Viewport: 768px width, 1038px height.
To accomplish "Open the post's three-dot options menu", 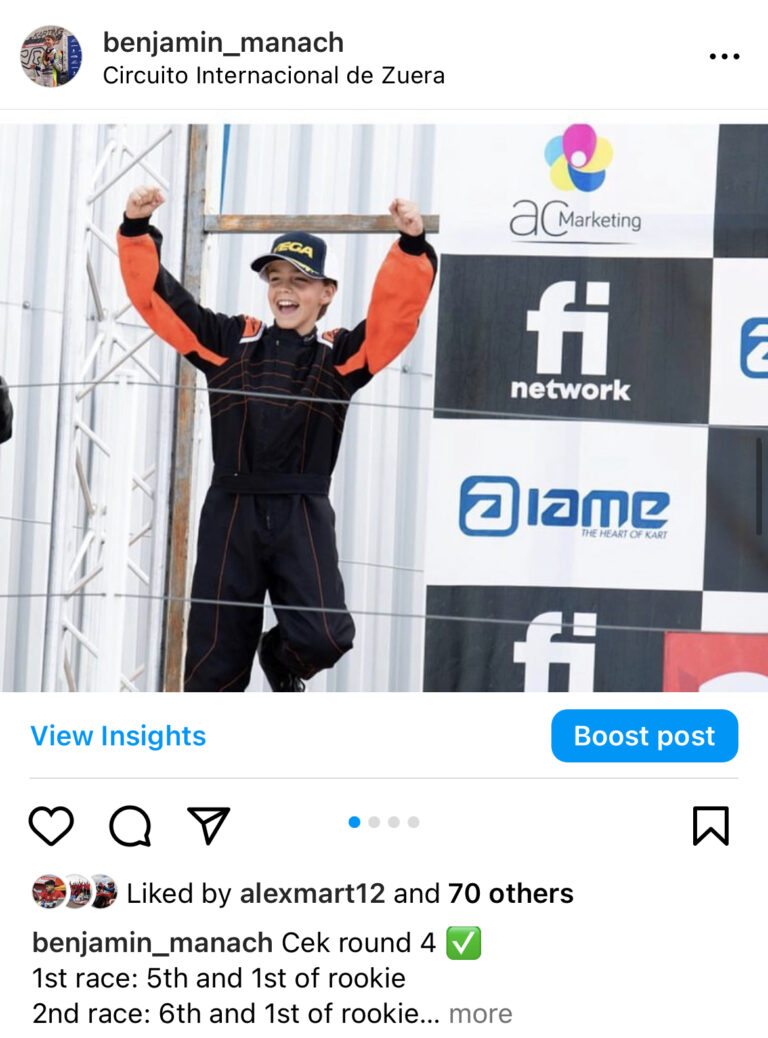I will coord(724,57).
